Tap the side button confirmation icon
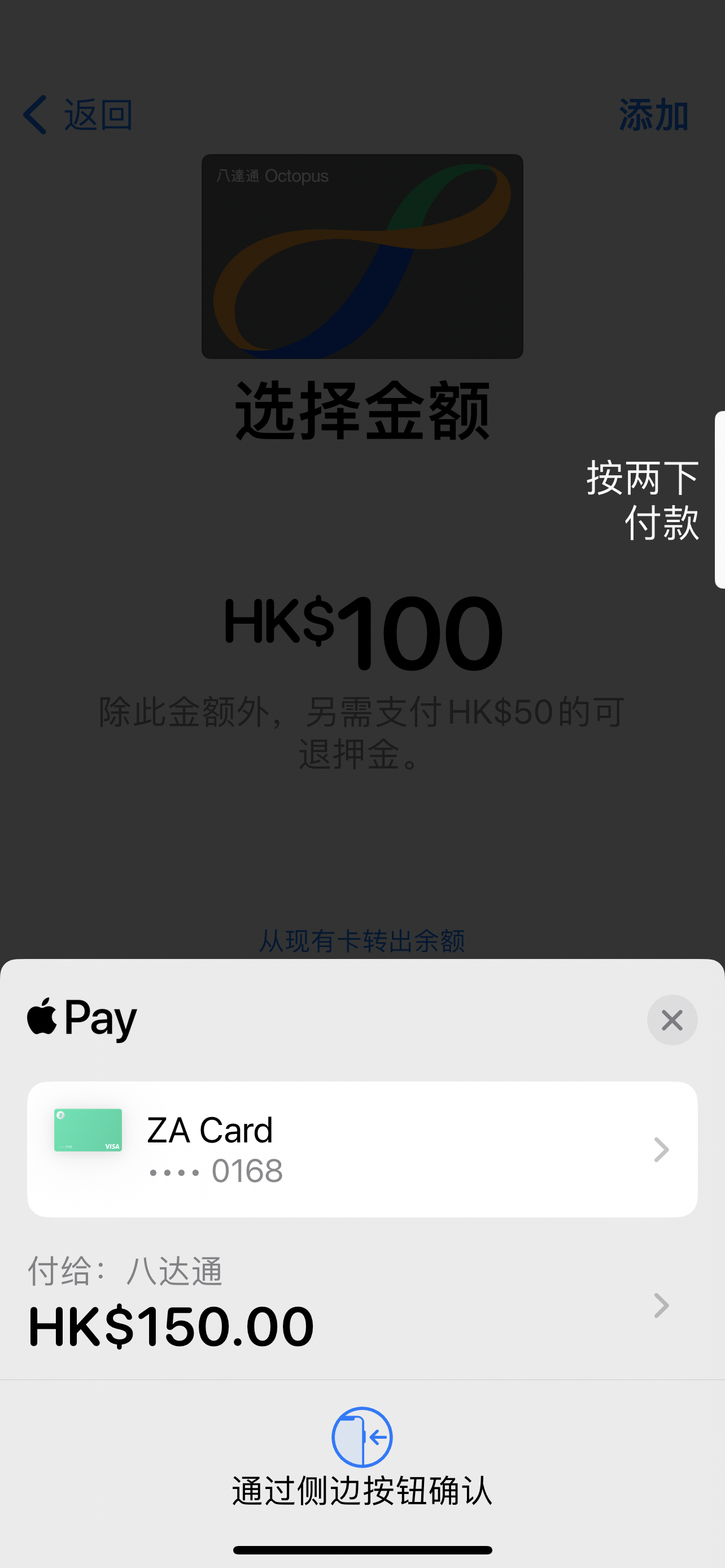 (361, 1436)
